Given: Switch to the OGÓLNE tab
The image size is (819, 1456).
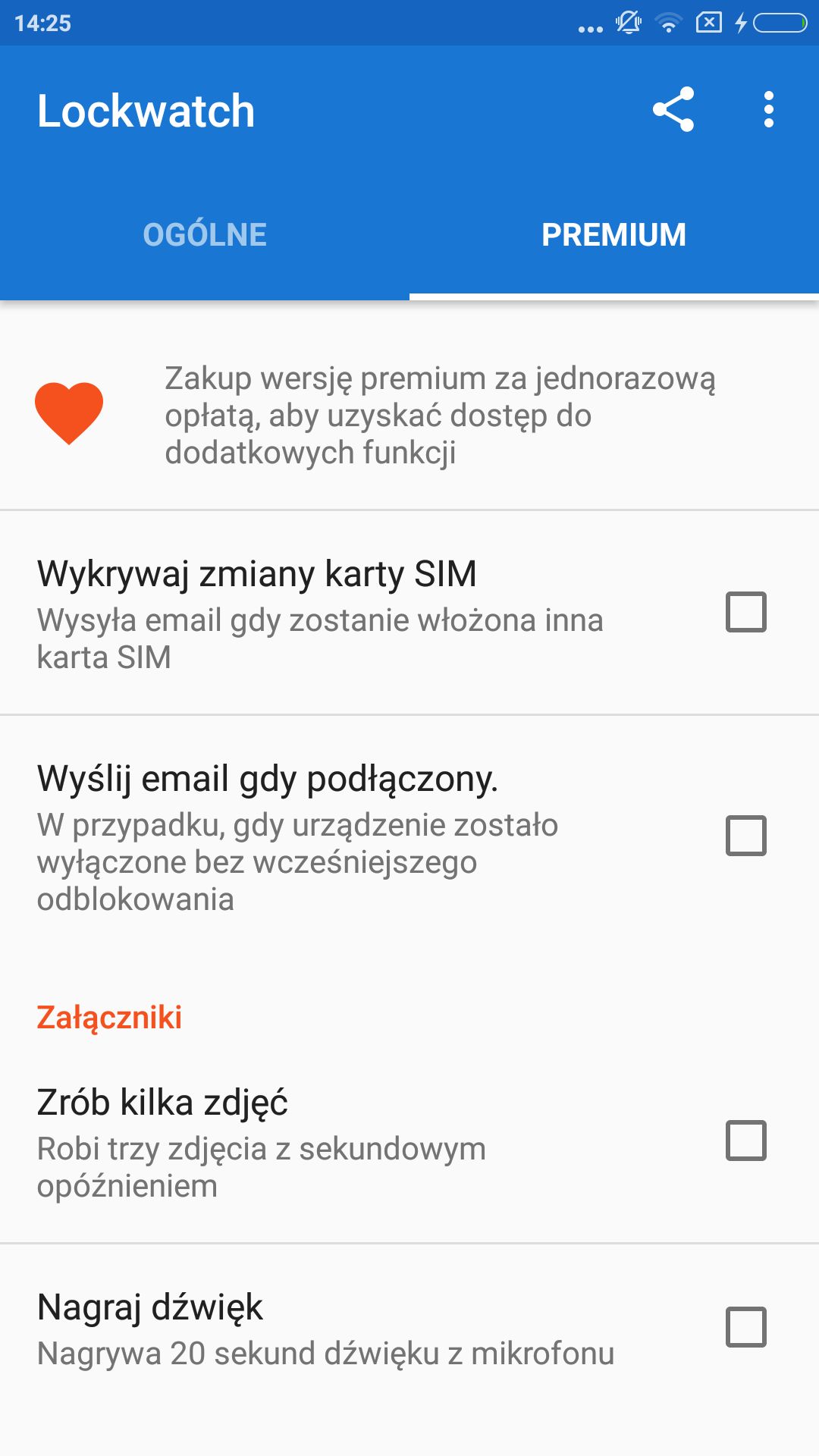Looking at the screenshot, I should point(205,234).
